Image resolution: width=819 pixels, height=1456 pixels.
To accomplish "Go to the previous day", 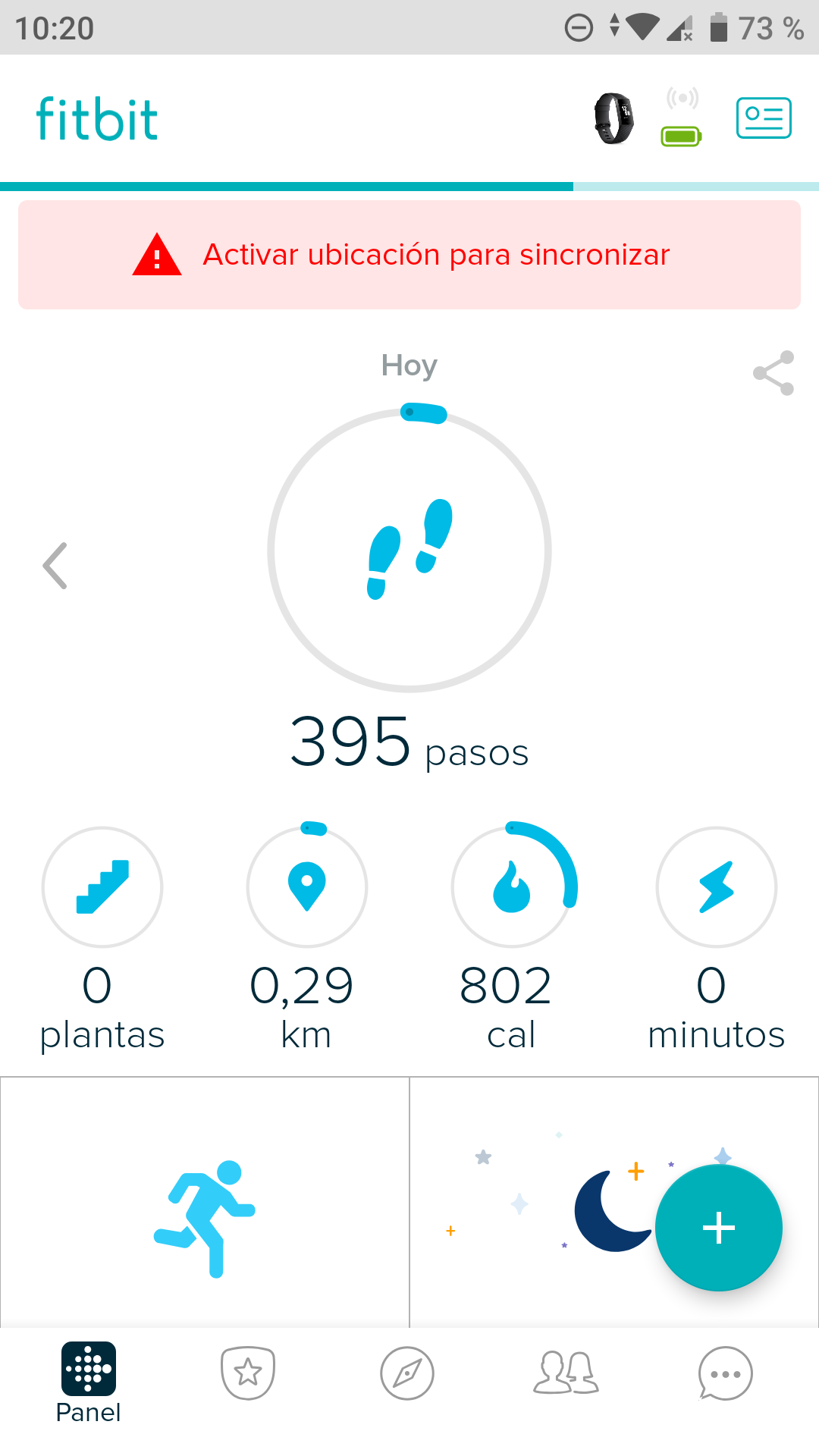I will (55, 566).
